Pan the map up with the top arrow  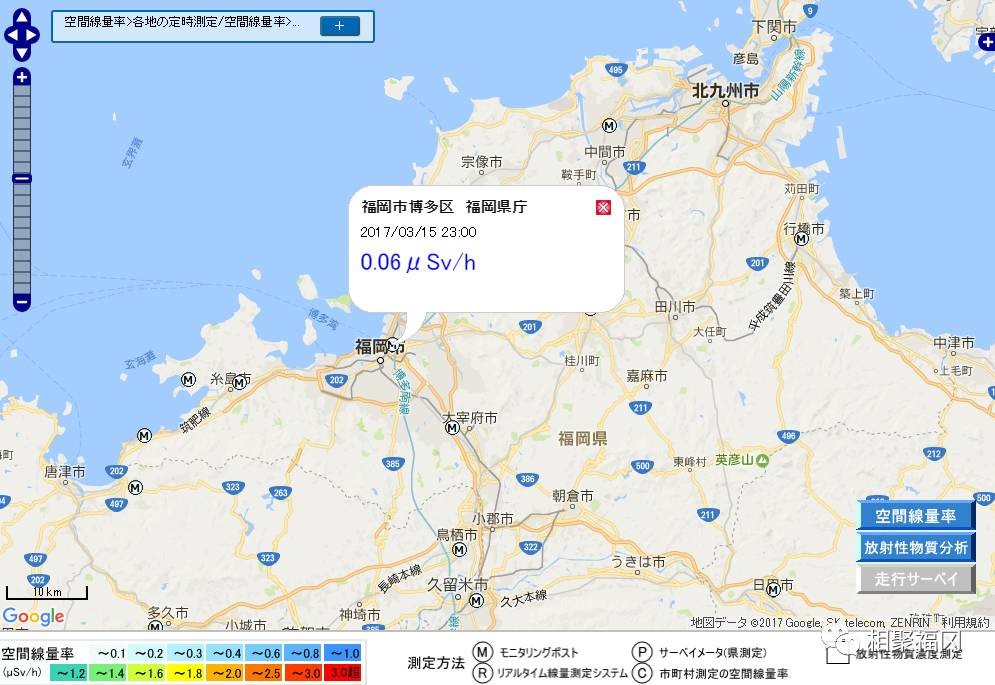[22, 18]
